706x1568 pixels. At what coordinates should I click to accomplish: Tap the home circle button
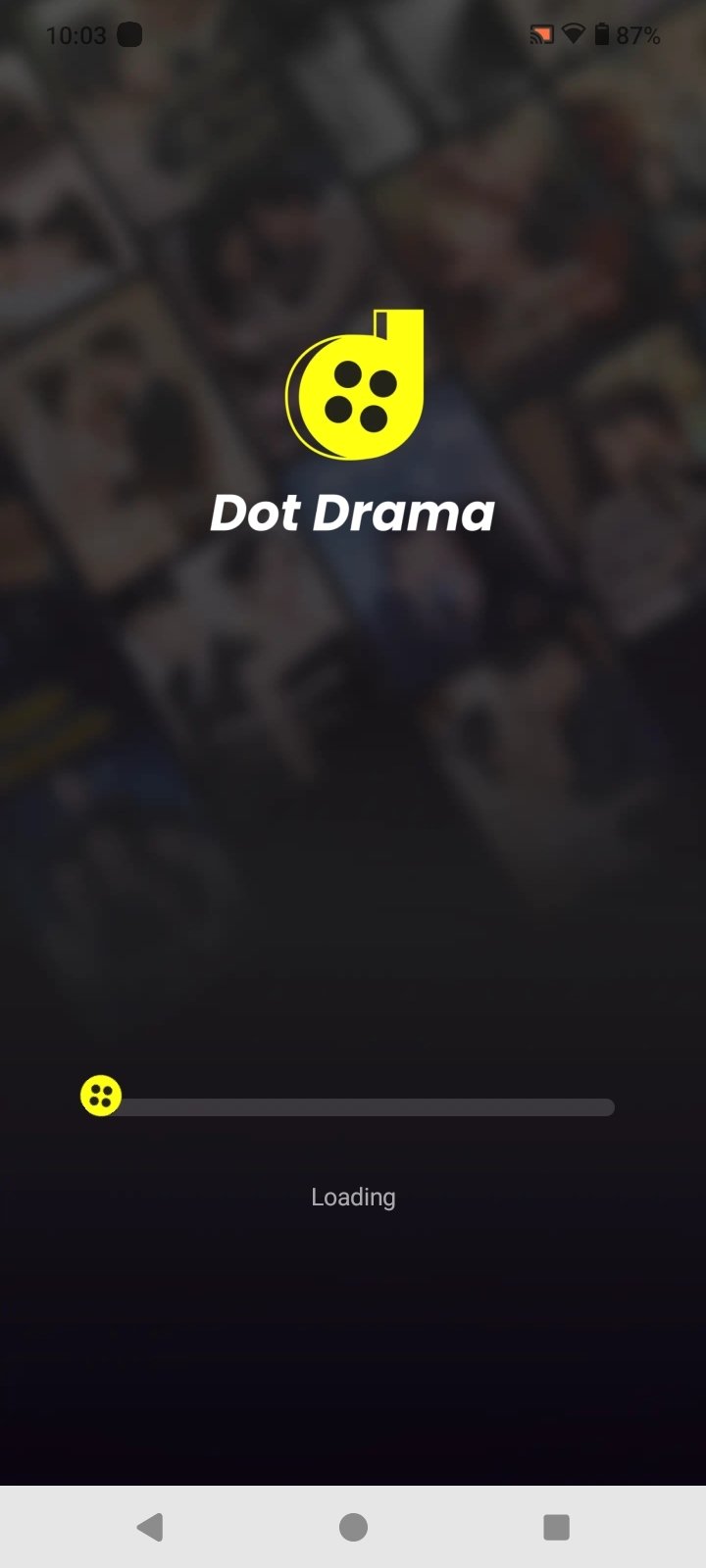coord(353,1526)
